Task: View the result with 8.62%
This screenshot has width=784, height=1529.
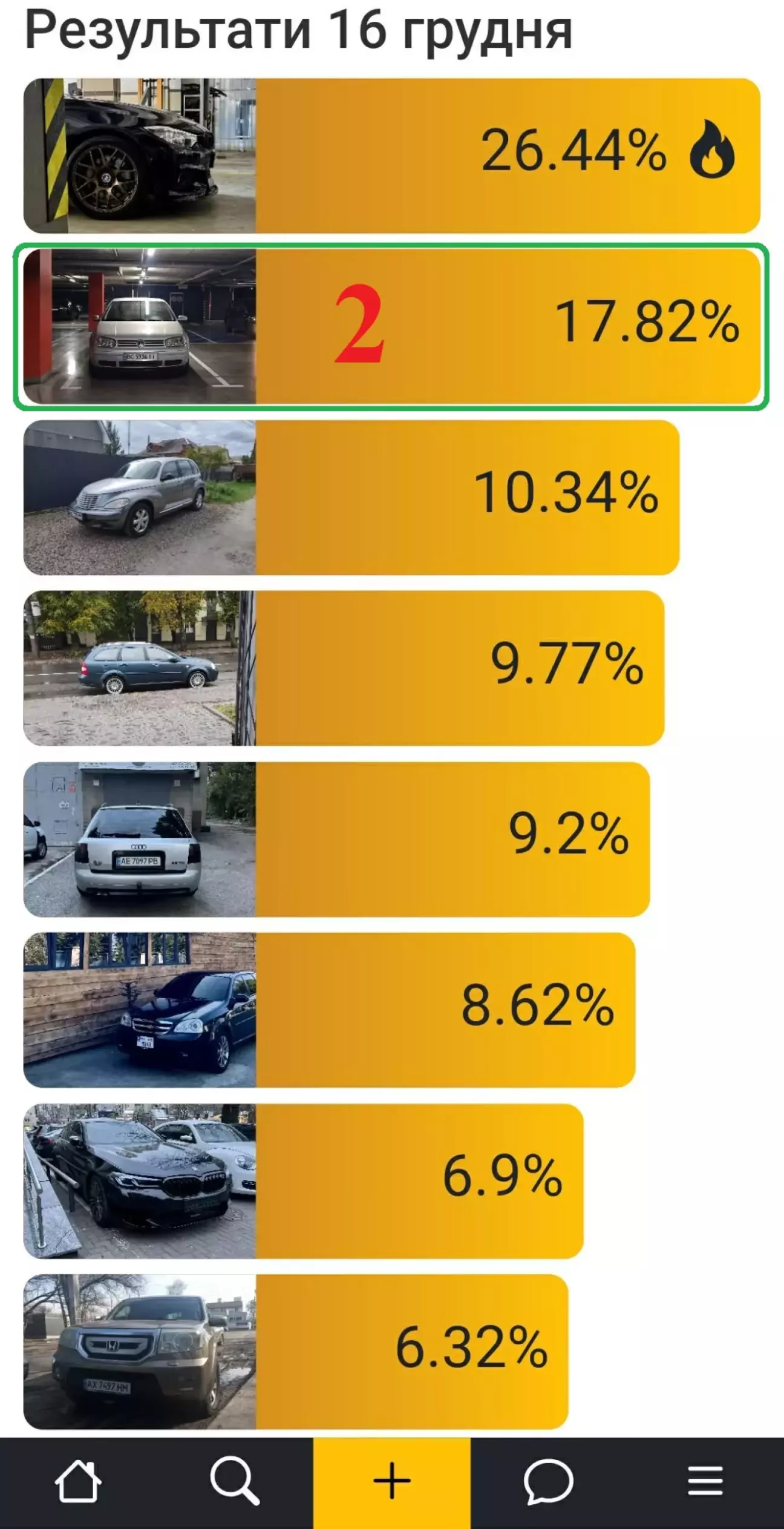Action: point(329,1010)
